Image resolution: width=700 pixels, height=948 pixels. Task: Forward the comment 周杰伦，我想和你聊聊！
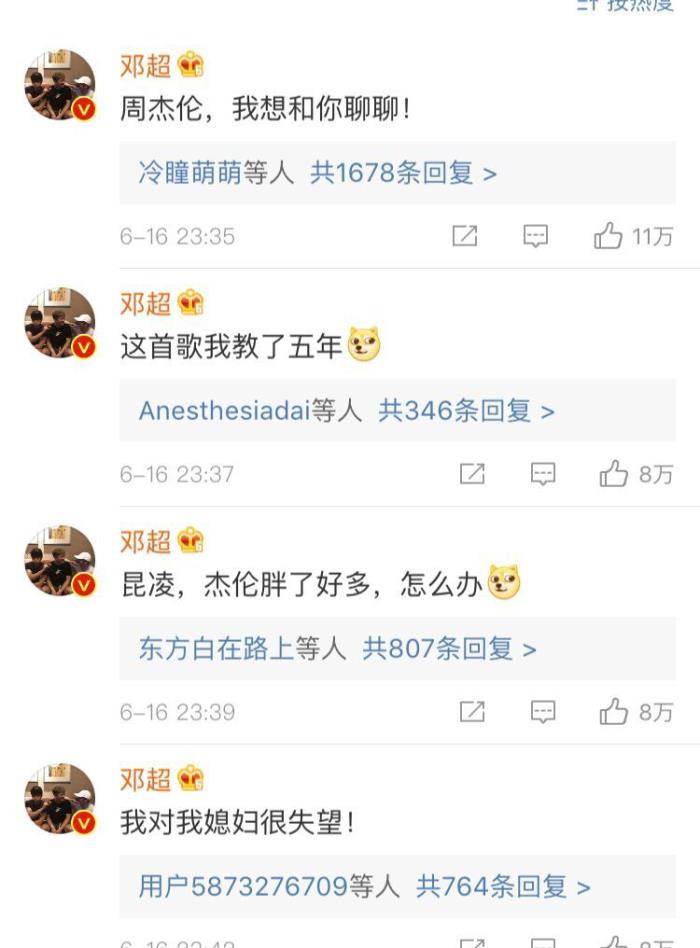click(x=465, y=236)
